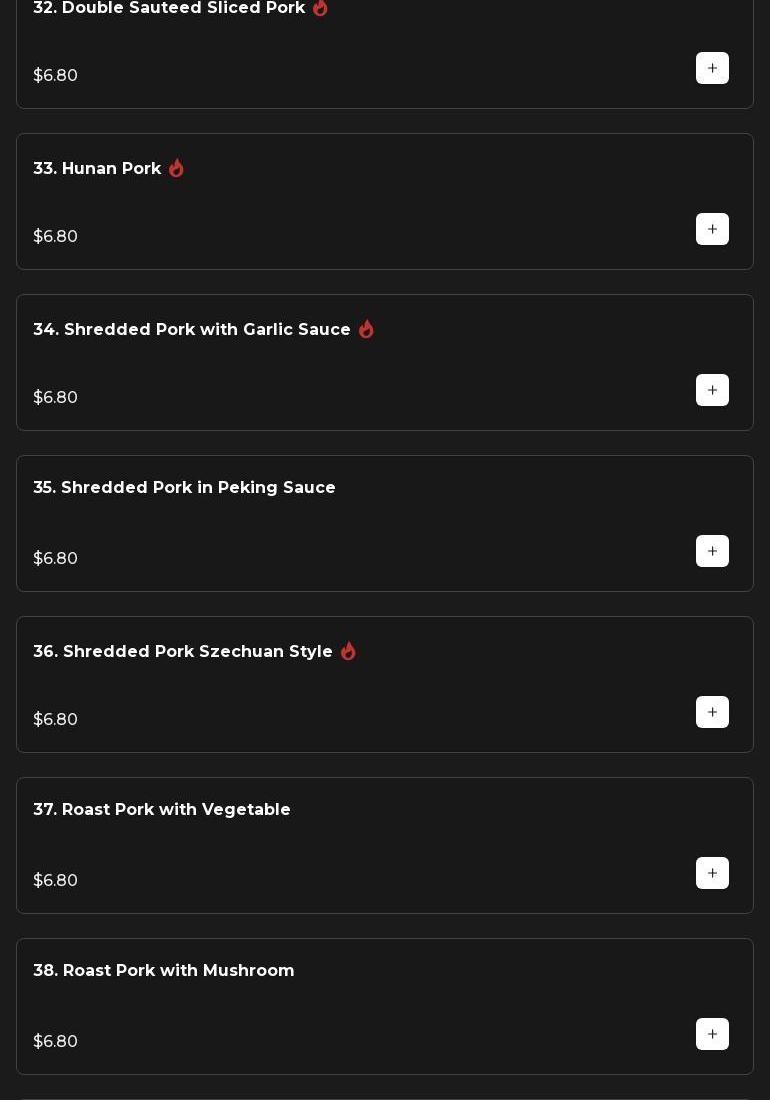770x1100 pixels.
Task: Add Roast Pork with Vegetable to order
Action: (x=712, y=874)
